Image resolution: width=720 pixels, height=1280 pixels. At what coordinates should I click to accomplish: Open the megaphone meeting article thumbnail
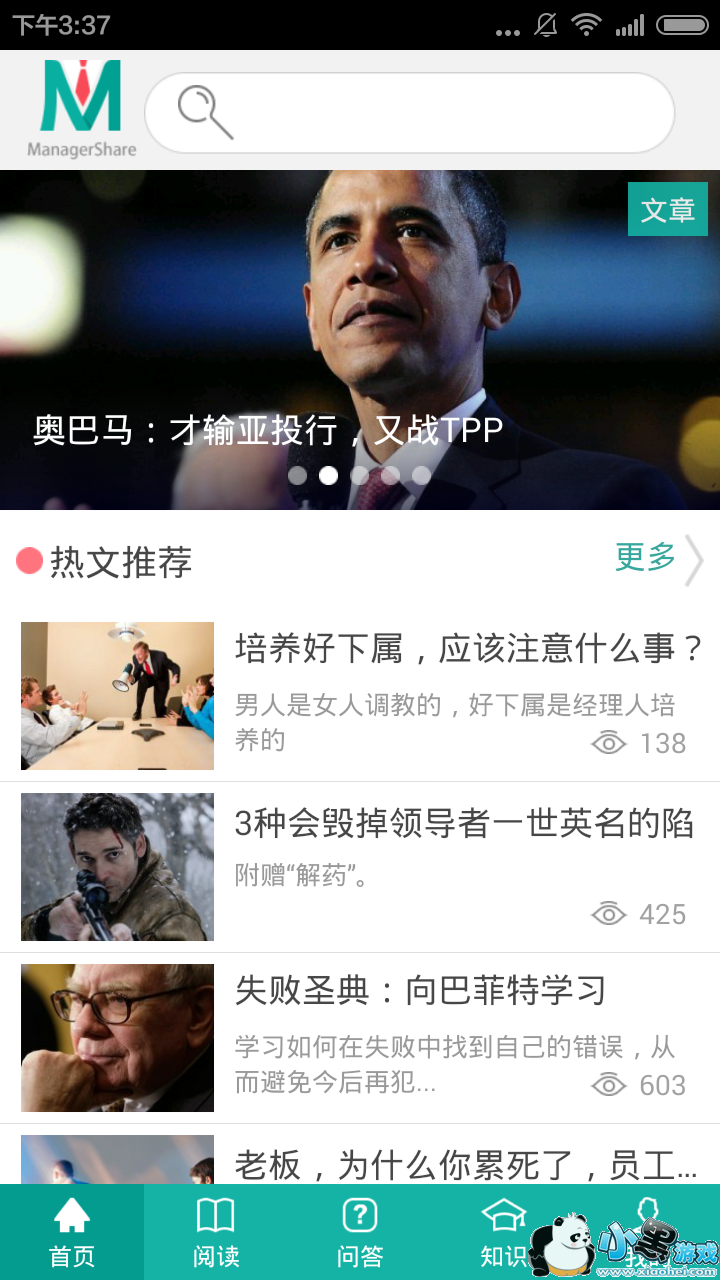pos(116,696)
